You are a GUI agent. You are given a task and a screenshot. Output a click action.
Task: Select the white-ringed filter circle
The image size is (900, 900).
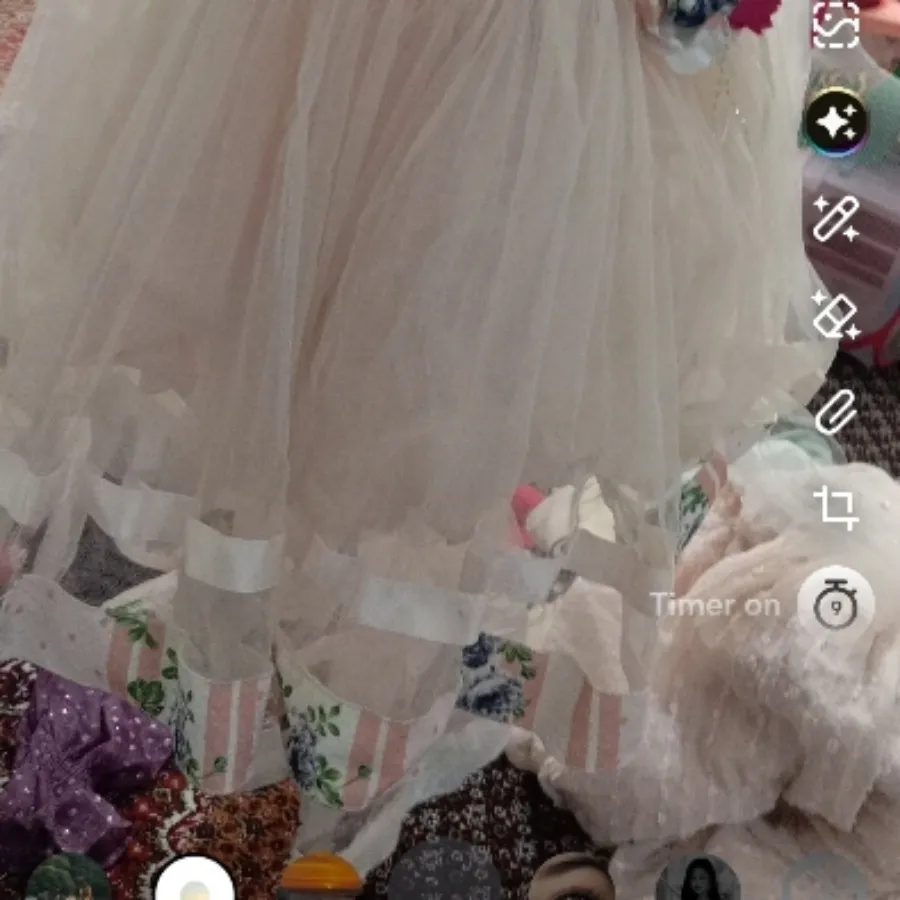coord(194,882)
